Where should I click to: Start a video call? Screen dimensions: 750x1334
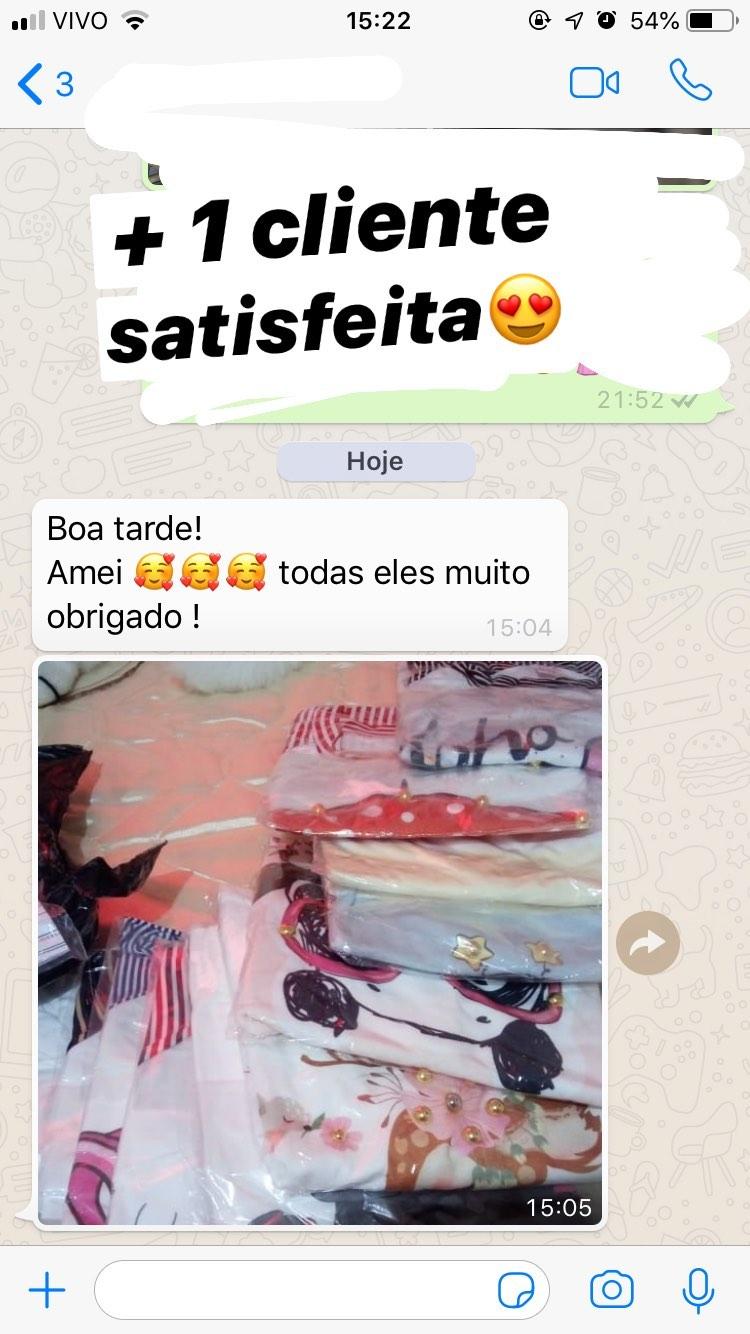point(594,83)
